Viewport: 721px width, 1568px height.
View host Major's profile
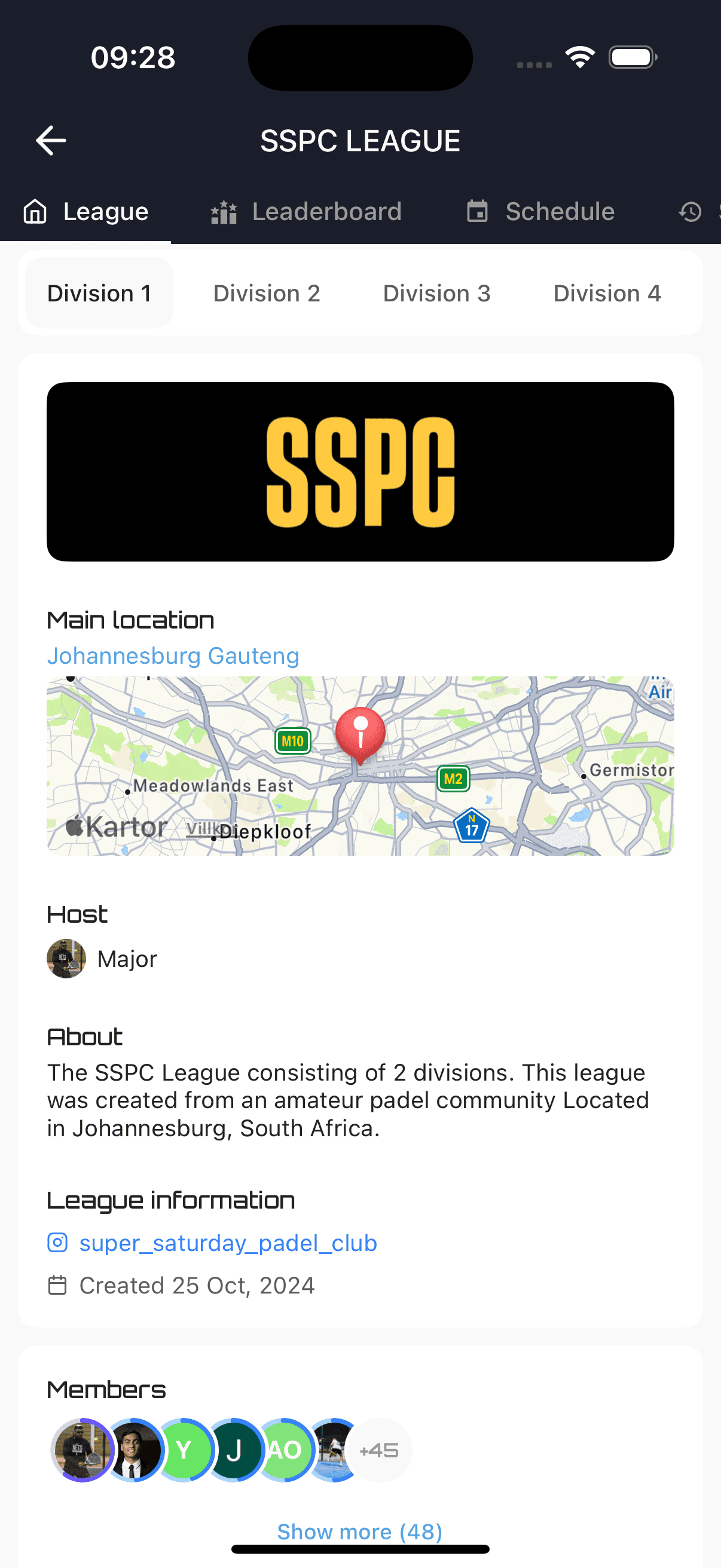[103, 959]
